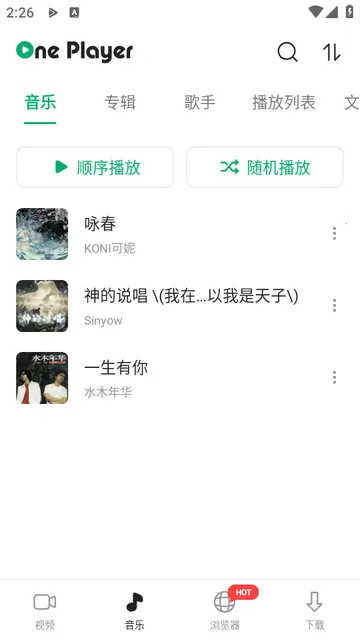Open the 浏览器 bottom tab
Screen dimensions: 360x640
225,610
